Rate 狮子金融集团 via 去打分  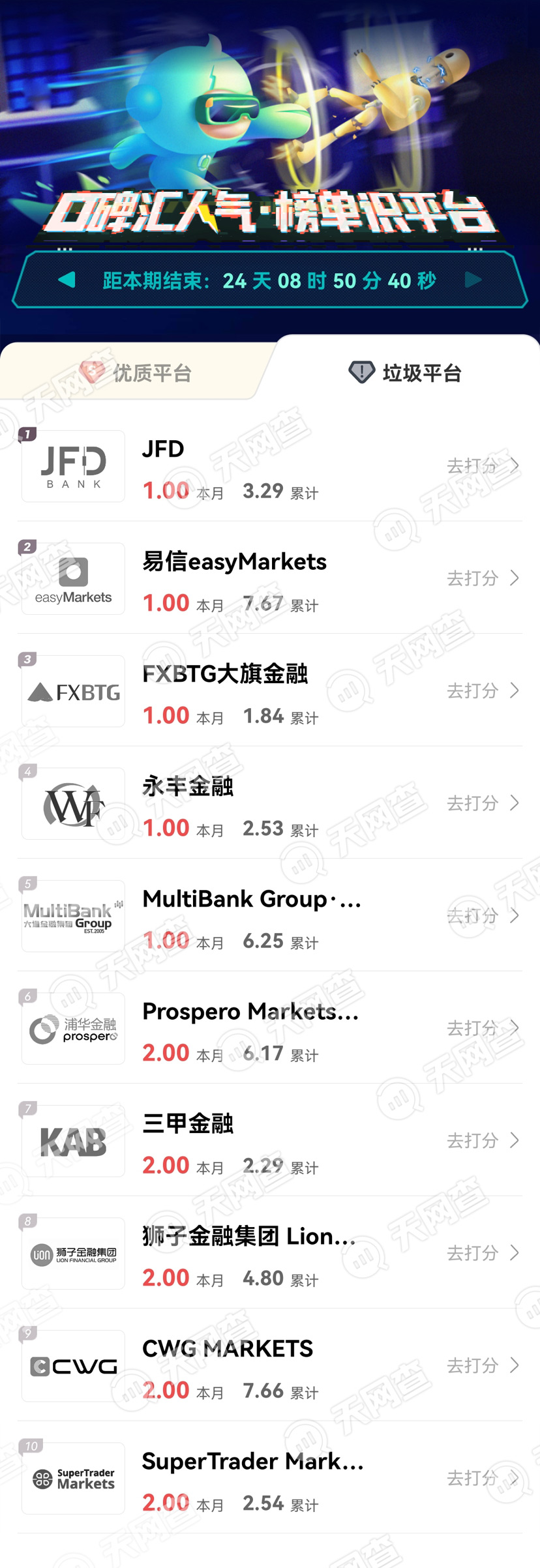pyautogui.click(x=483, y=1253)
